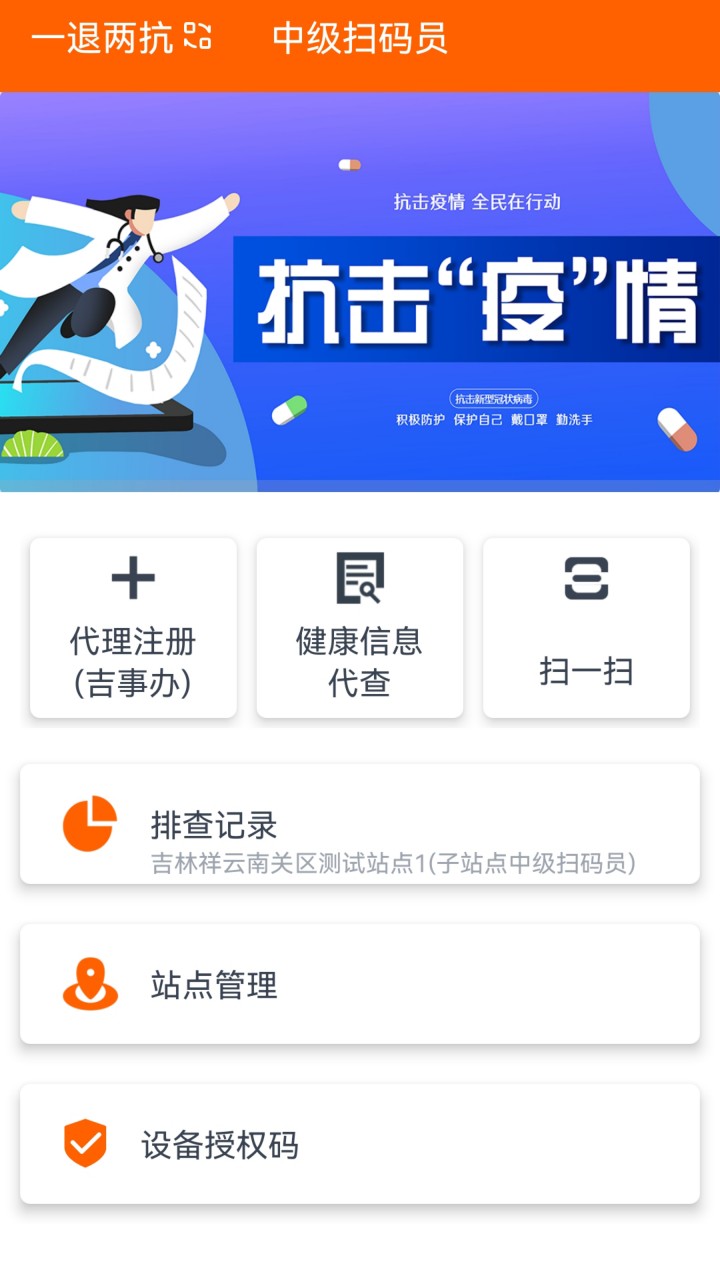The image size is (720, 1280).
Task: Open the 健康信息代查 card
Action: click(x=360, y=628)
